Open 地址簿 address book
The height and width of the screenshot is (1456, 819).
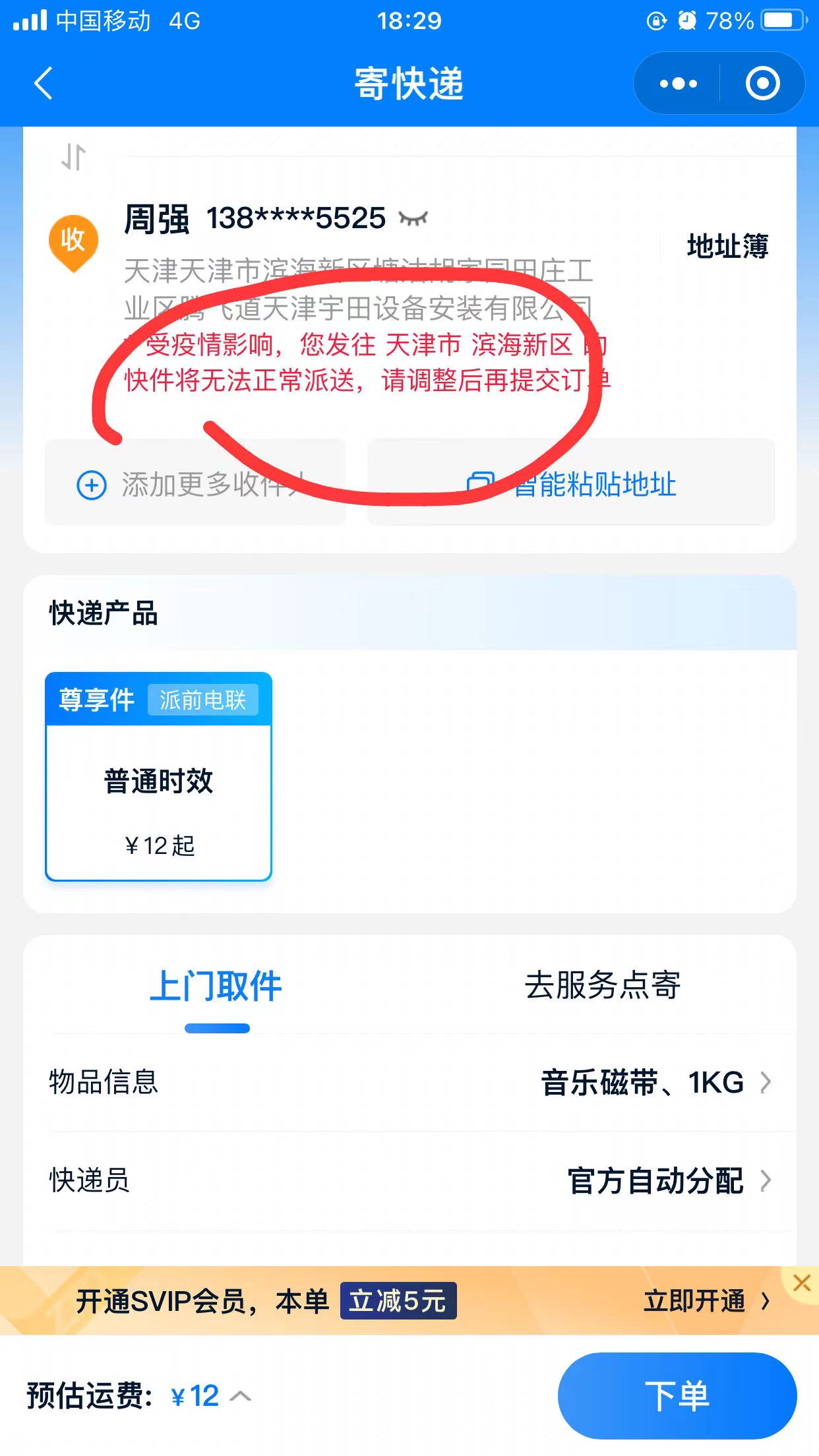click(x=727, y=247)
